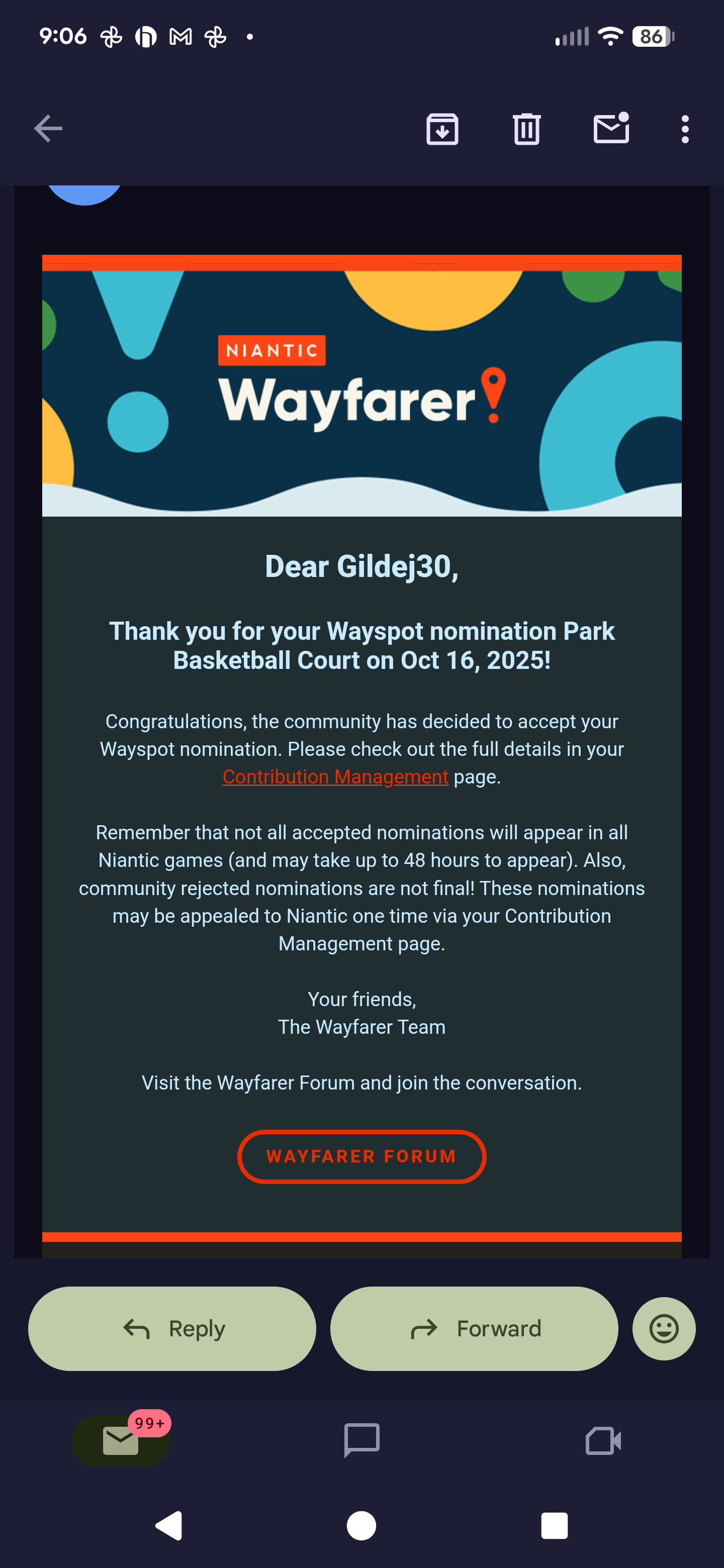Open the more options menu
724x1568 pixels.
coord(685,129)
